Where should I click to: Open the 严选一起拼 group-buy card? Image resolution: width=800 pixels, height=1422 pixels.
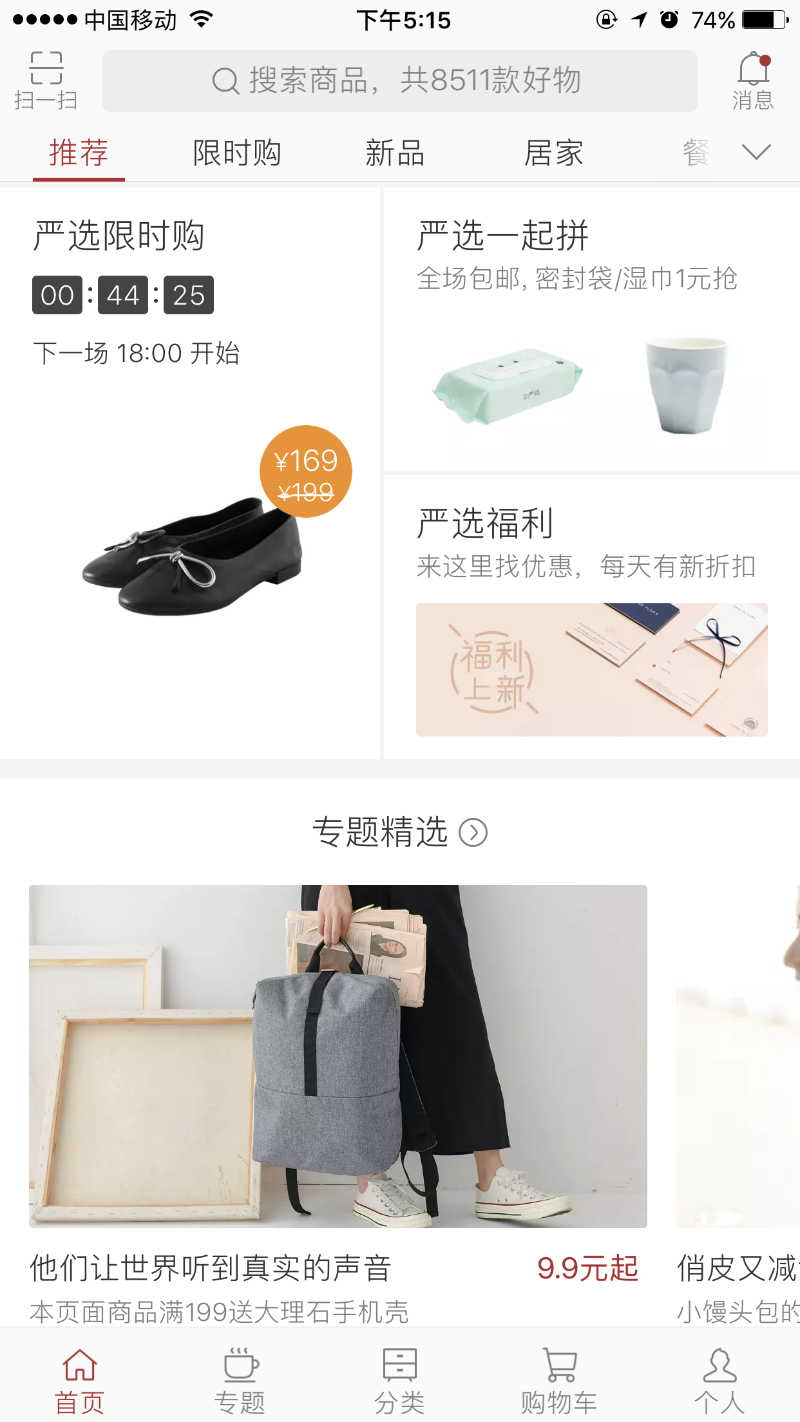click(591, 330)
